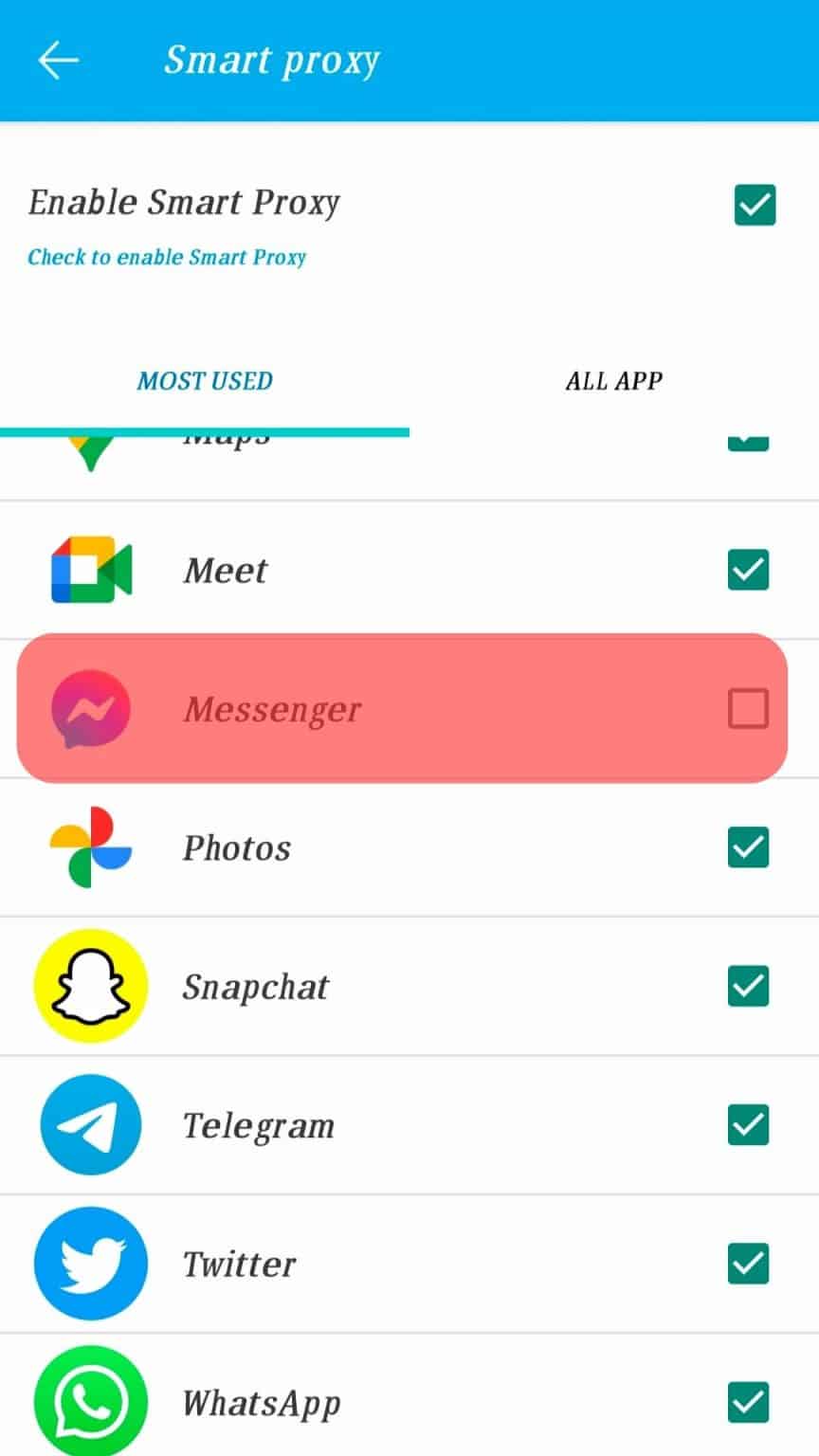Toggle off proxy for WhatsApp

point(748,1401)
